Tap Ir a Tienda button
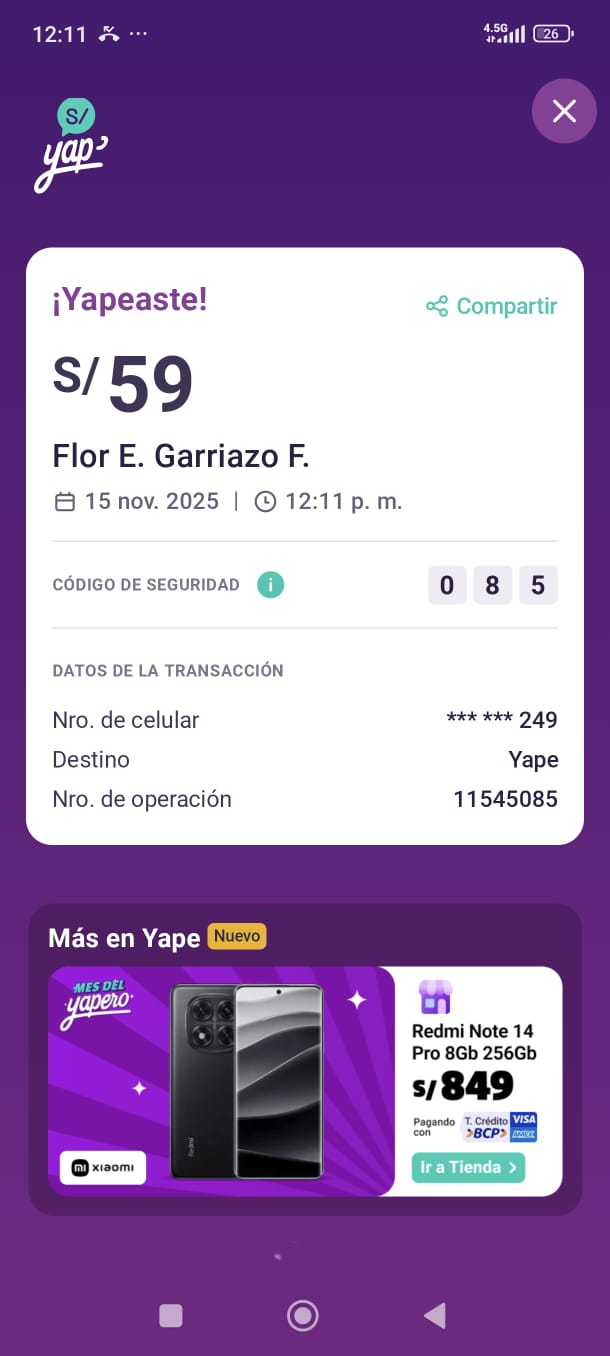This screenshot has height=1356, width=610. pyautogui.click(x=468, y=1167)
